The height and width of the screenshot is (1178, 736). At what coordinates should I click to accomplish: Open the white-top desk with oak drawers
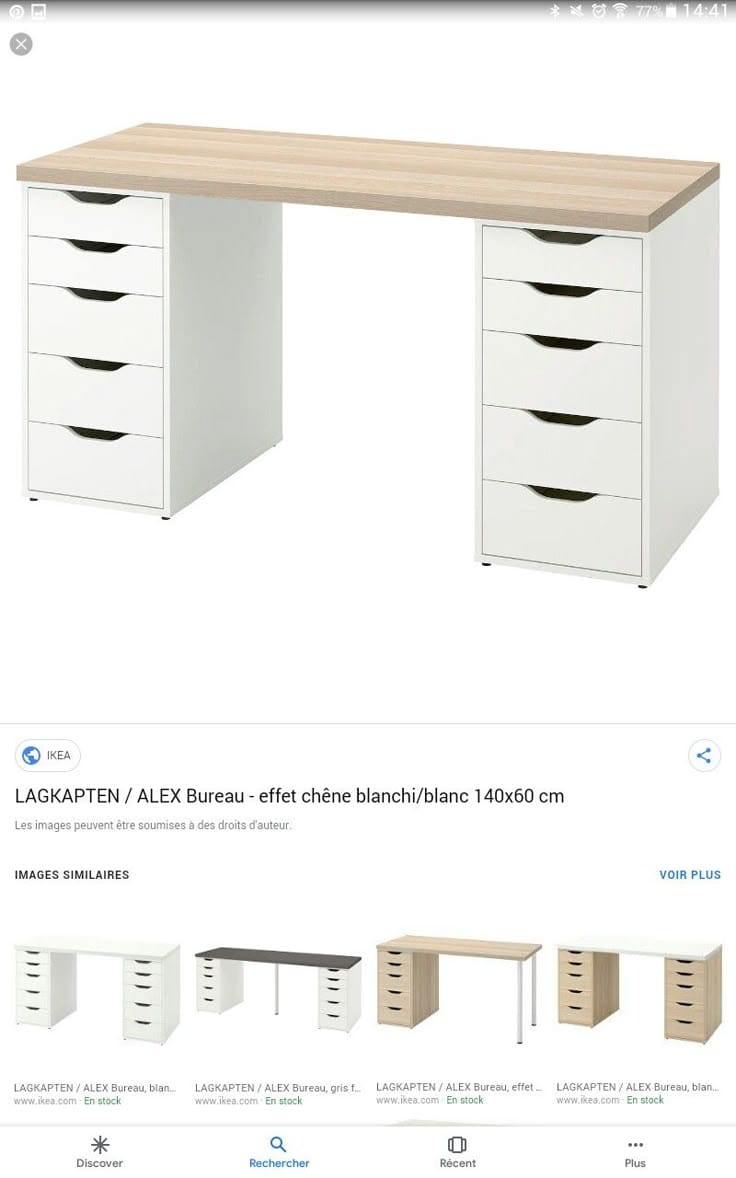click(x=639, y=992)
